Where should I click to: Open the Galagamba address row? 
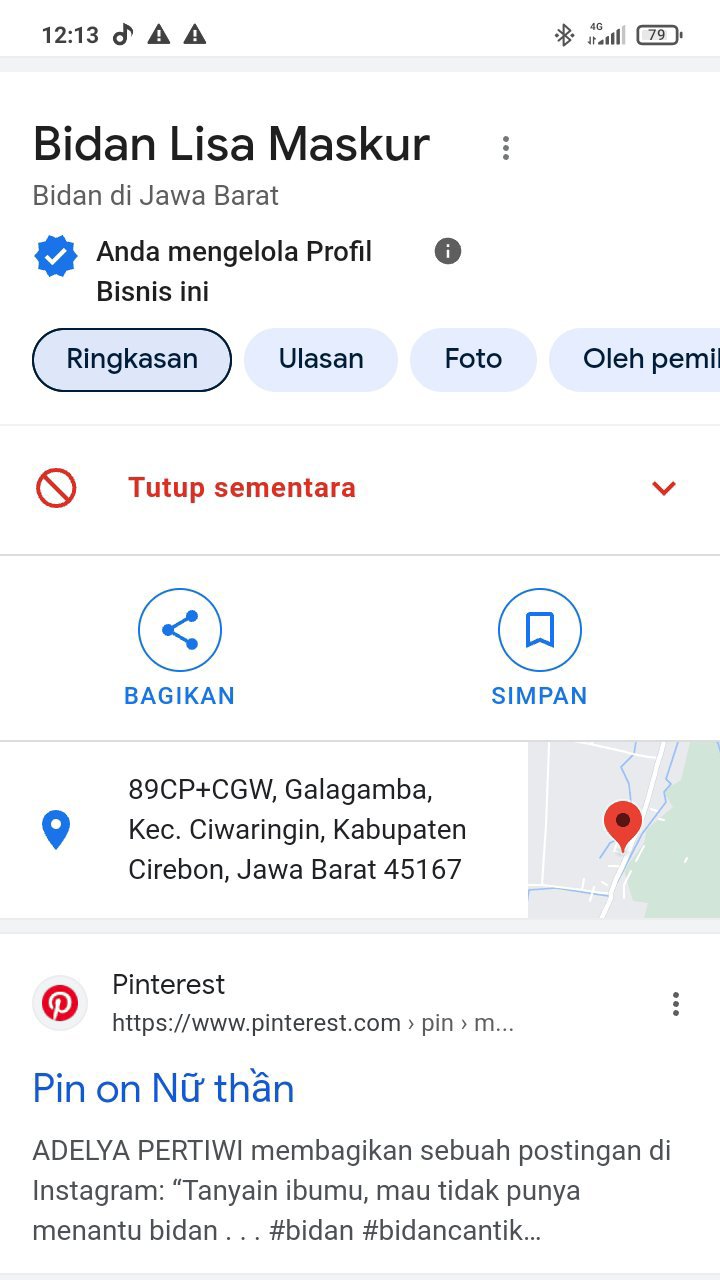point(297,829)
